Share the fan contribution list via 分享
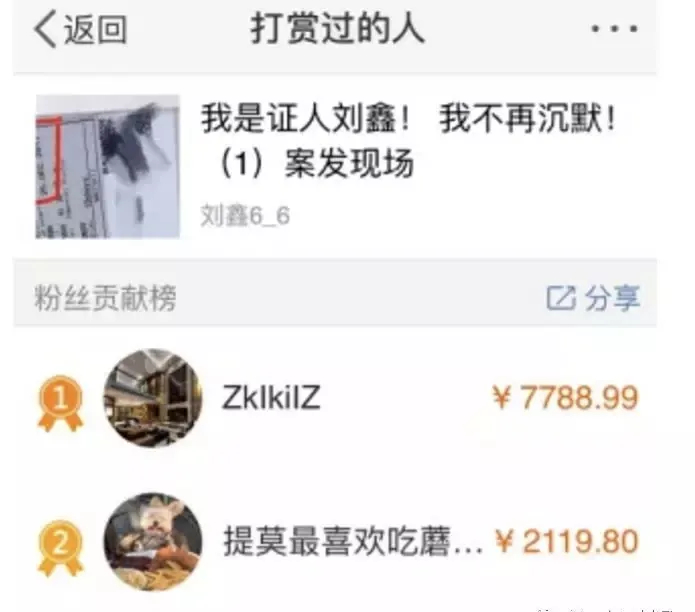 coord(593,298)
